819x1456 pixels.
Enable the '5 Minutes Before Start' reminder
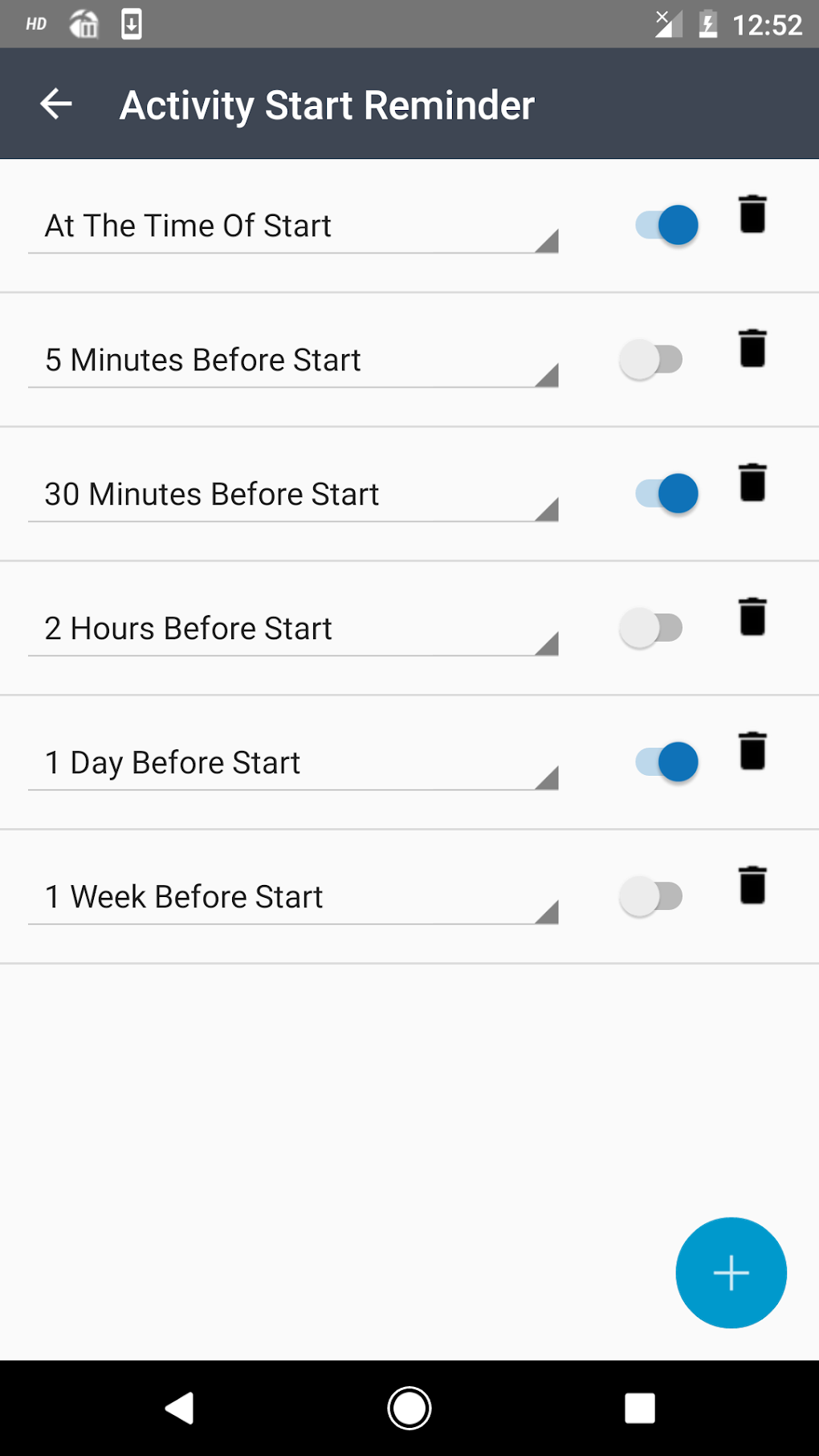click(651, 359)
